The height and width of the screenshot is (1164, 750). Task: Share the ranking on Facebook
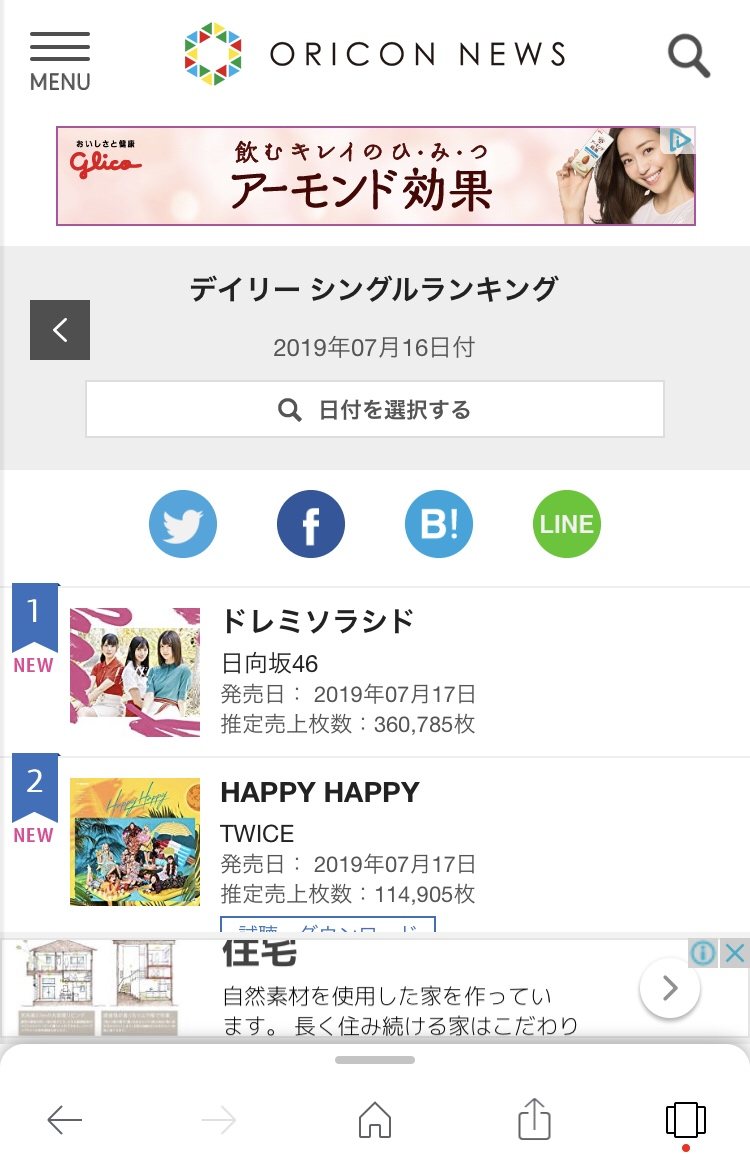click(311, 524)
